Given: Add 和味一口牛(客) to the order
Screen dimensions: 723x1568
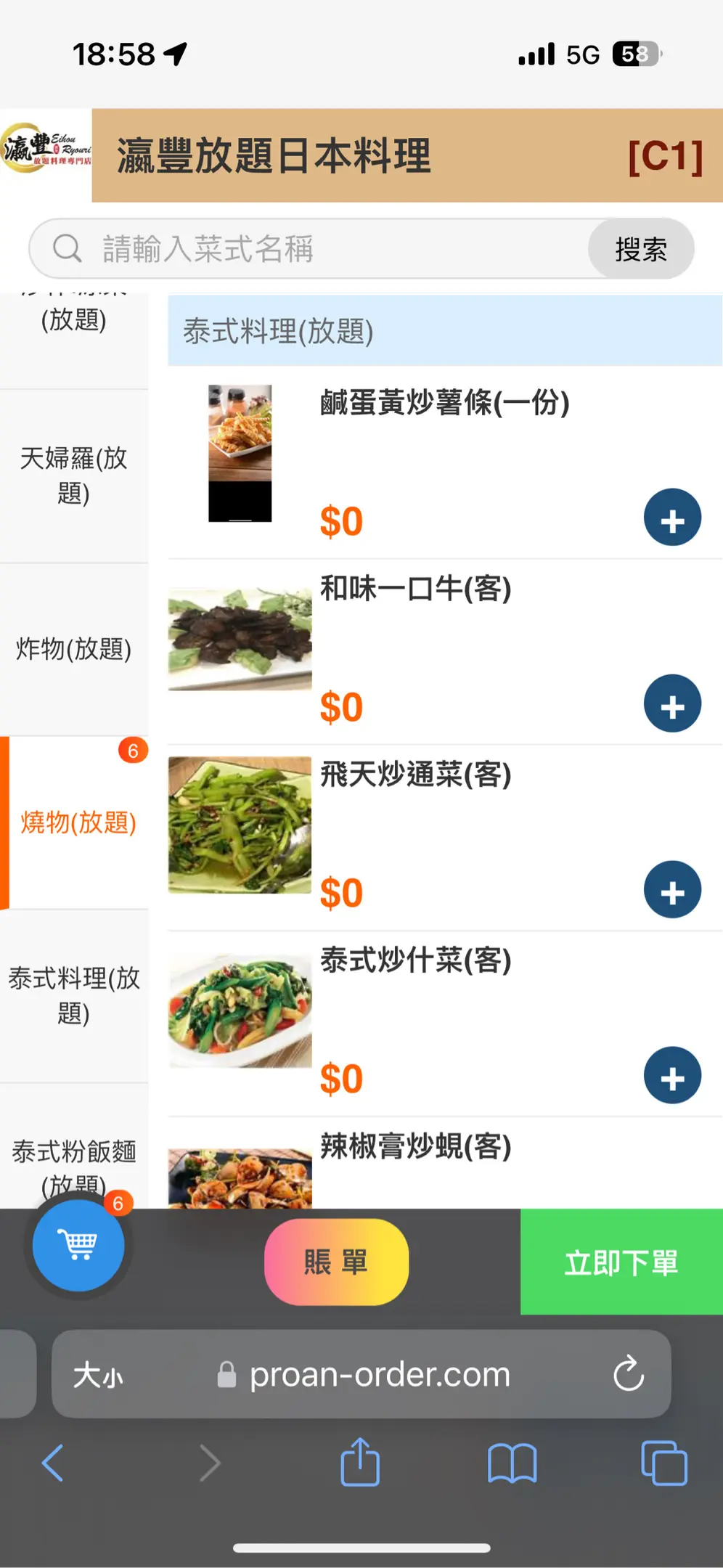Looking at the screenshot, I should click(672, 703).
